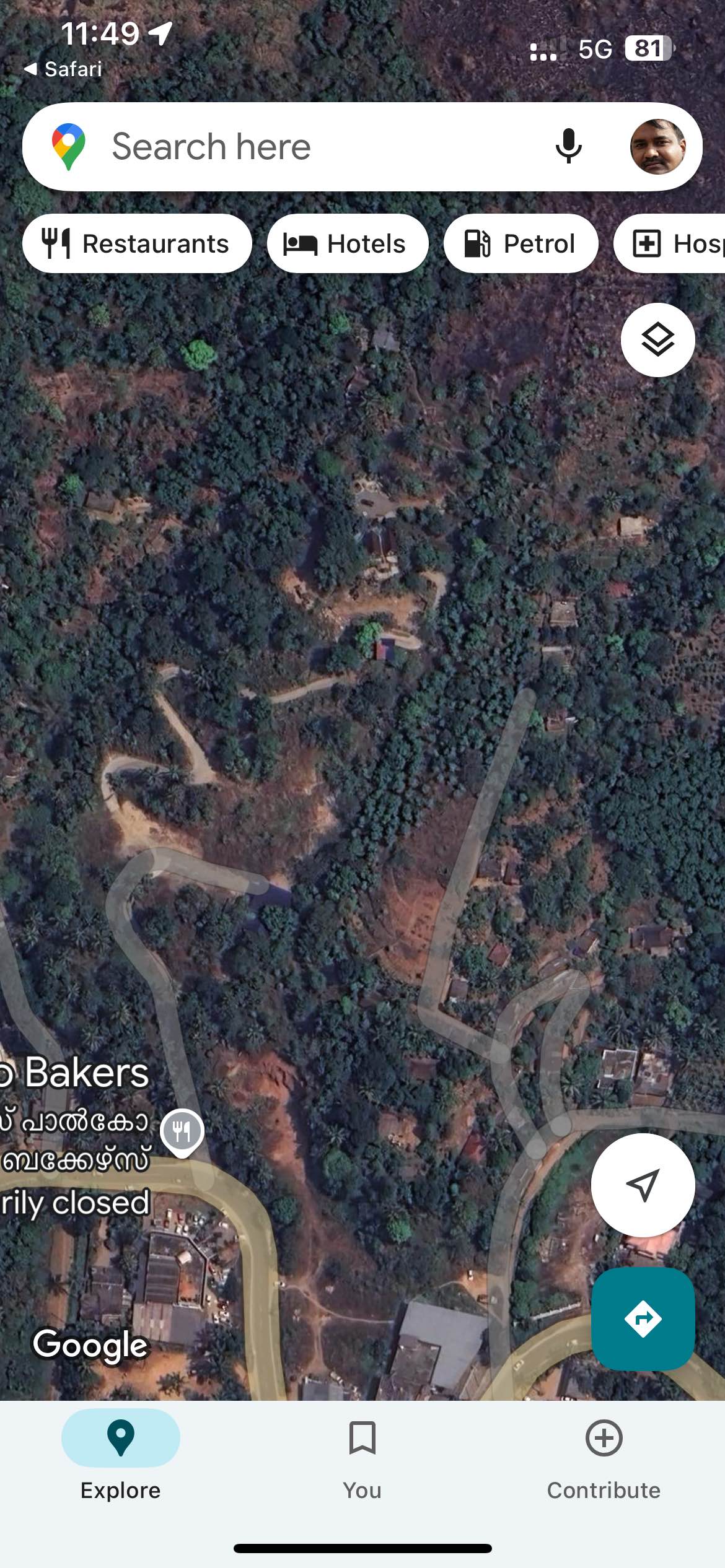Return to Safari via back link
Image resolution: width=725 pixels, height=1568 pixels.
pos(63,69)
